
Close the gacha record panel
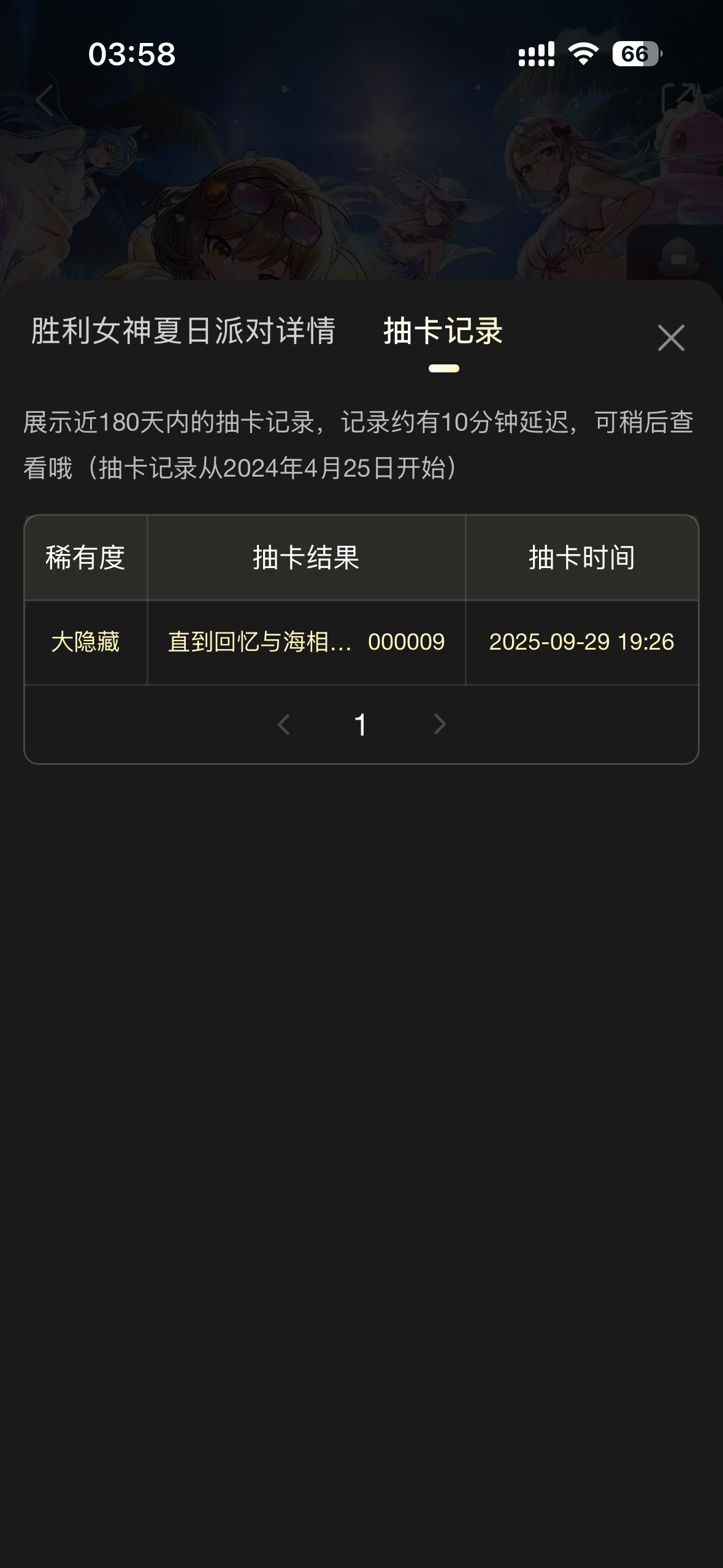(x=672, y=338)
